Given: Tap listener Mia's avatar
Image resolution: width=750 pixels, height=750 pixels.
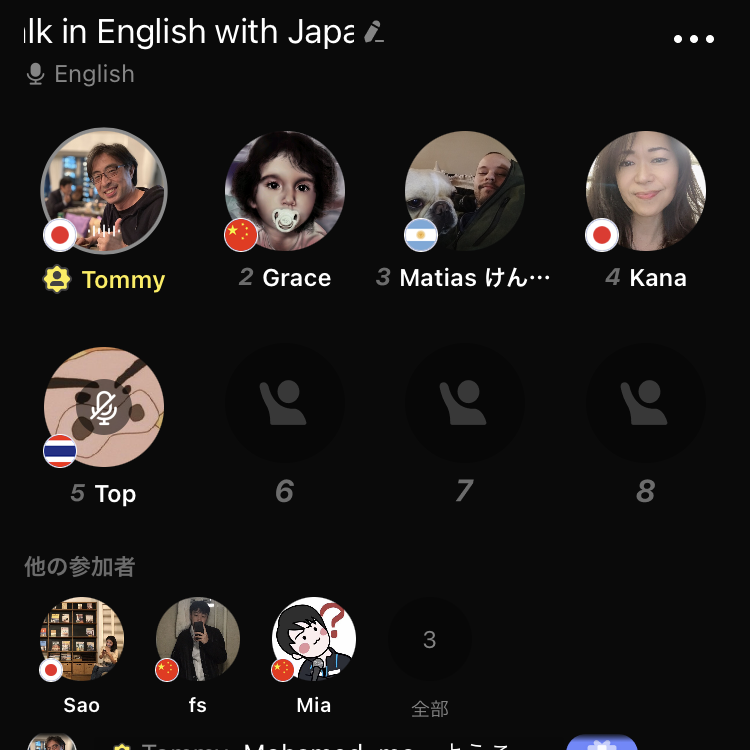Looking at the screenshot, I should coord(314,640).
